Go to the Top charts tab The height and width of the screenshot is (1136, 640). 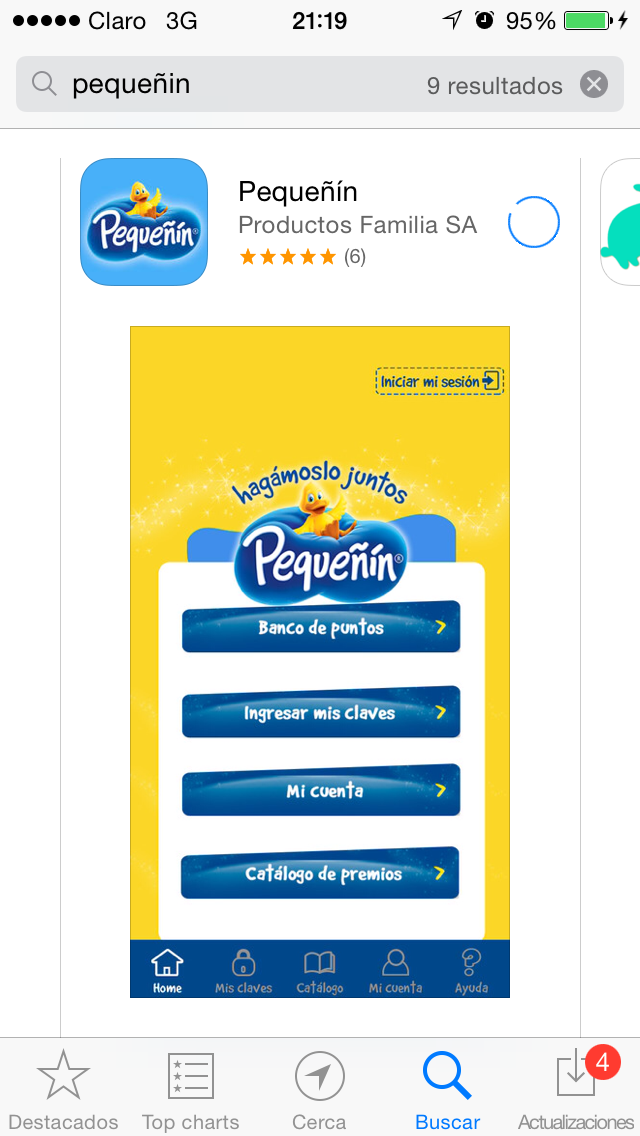[x=190, y=1090]
